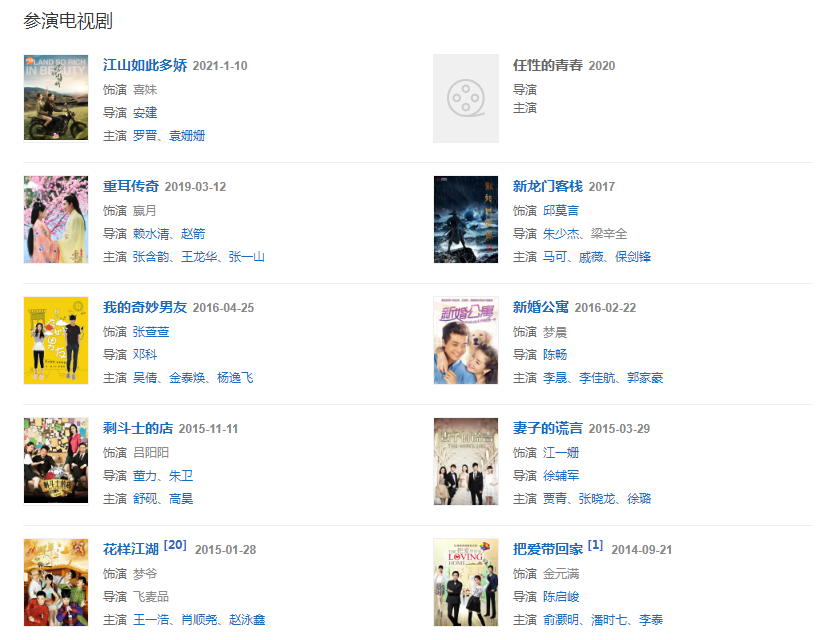The height and width of the screenshot is (640, 818).
Task: Open the 重耳传奇 title link
Action: click(130, 186)
